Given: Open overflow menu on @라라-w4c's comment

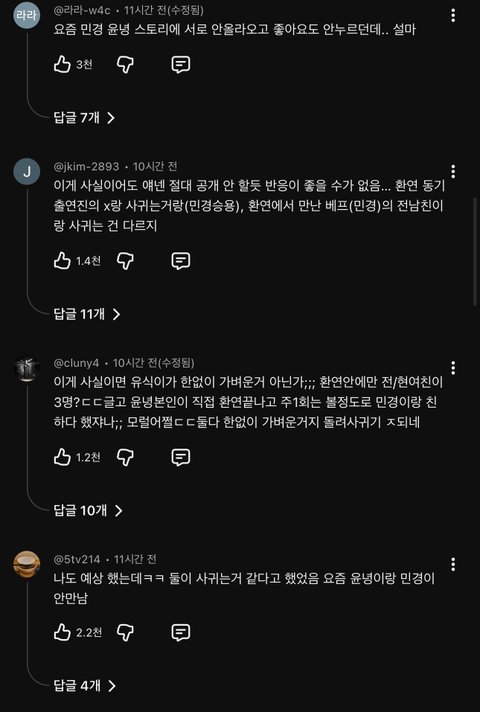Looking at the screenshot, I should coord(453,15).
